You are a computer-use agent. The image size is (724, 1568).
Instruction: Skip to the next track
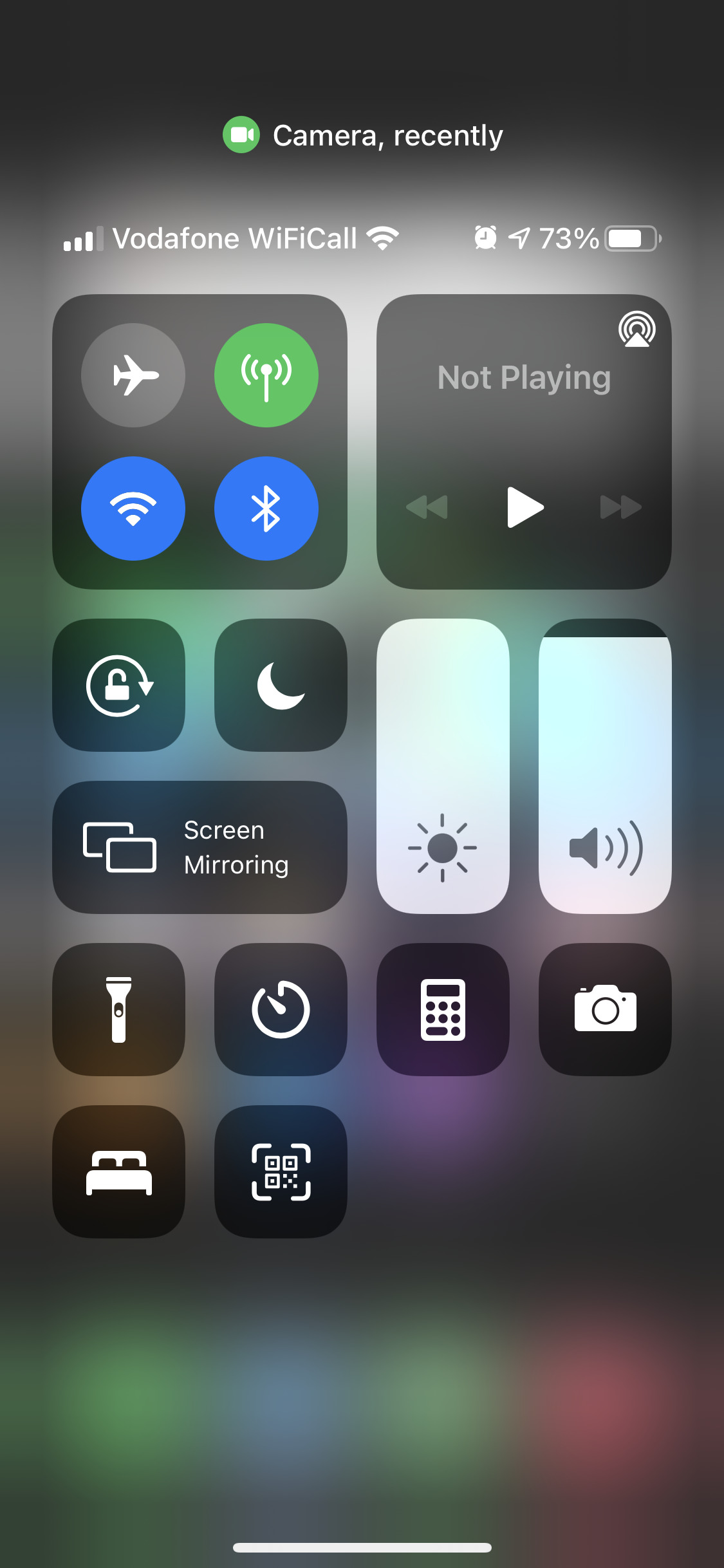coord(620,507)
